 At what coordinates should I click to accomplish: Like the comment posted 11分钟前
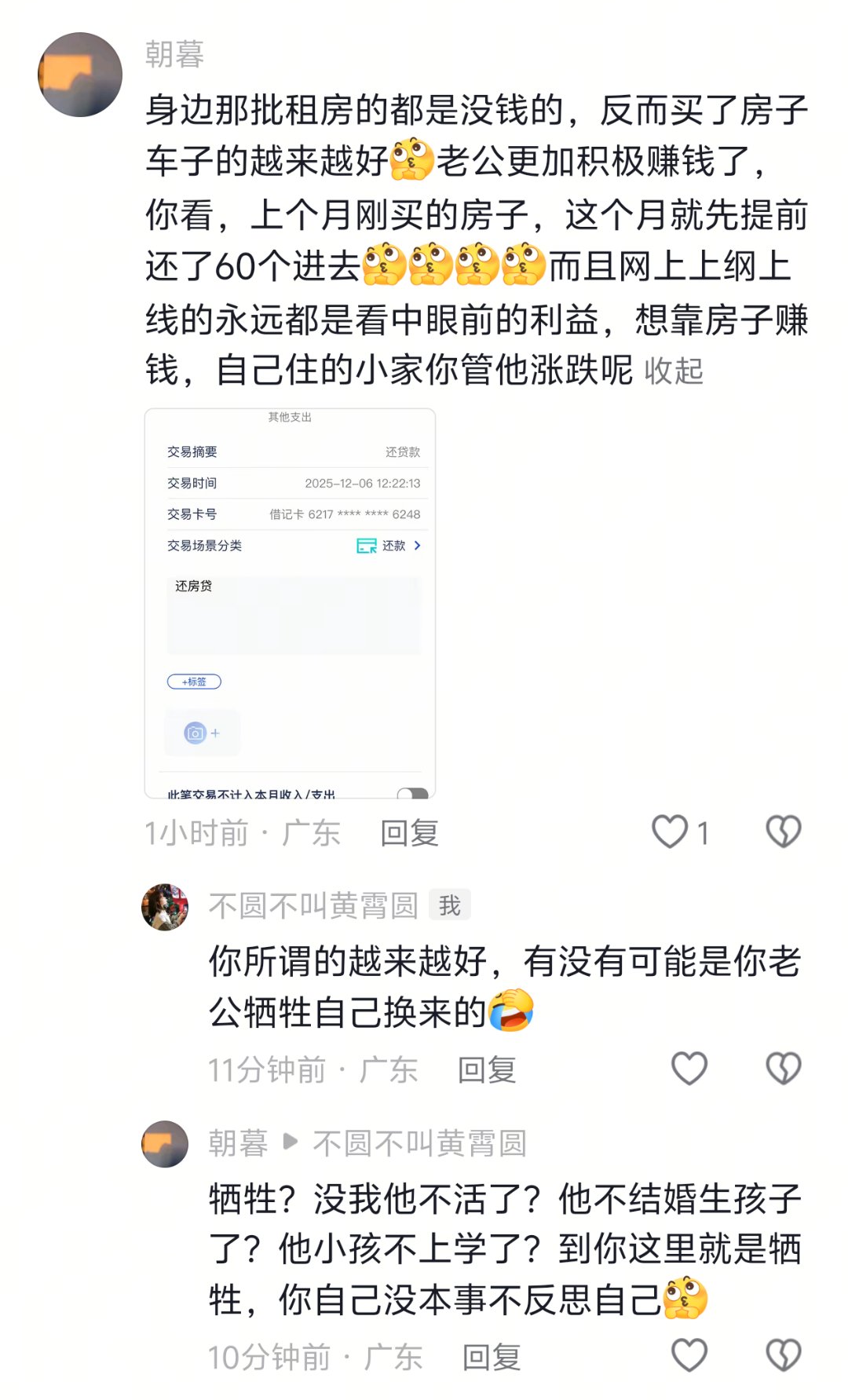point(689,1069)
